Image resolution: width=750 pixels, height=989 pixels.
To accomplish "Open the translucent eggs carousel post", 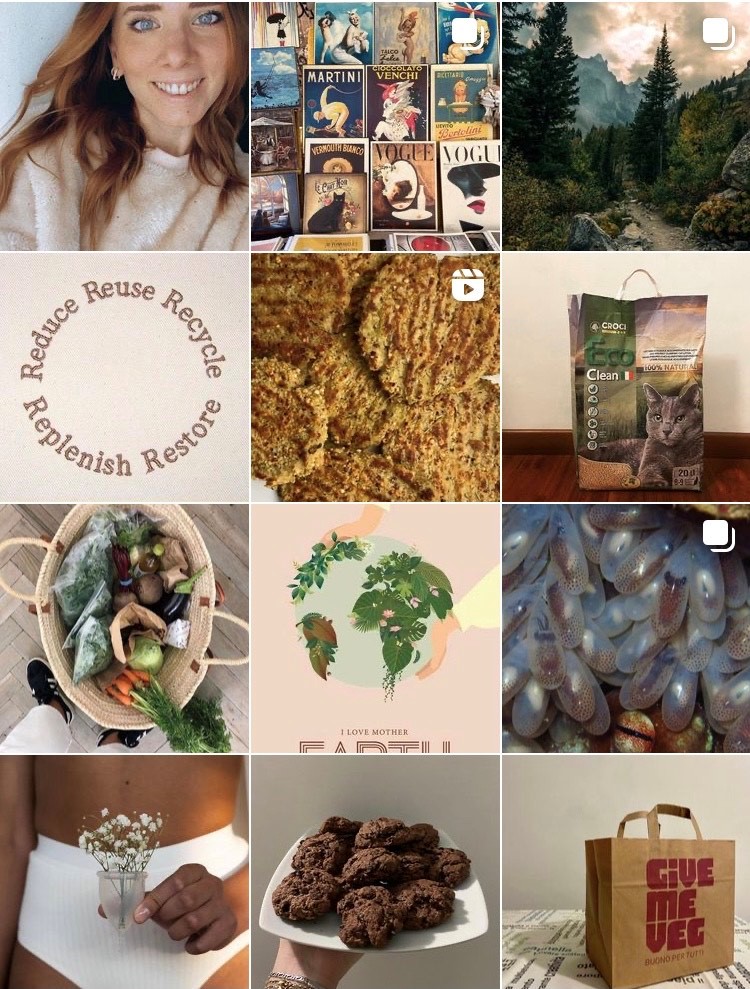I will pos(626,628).
